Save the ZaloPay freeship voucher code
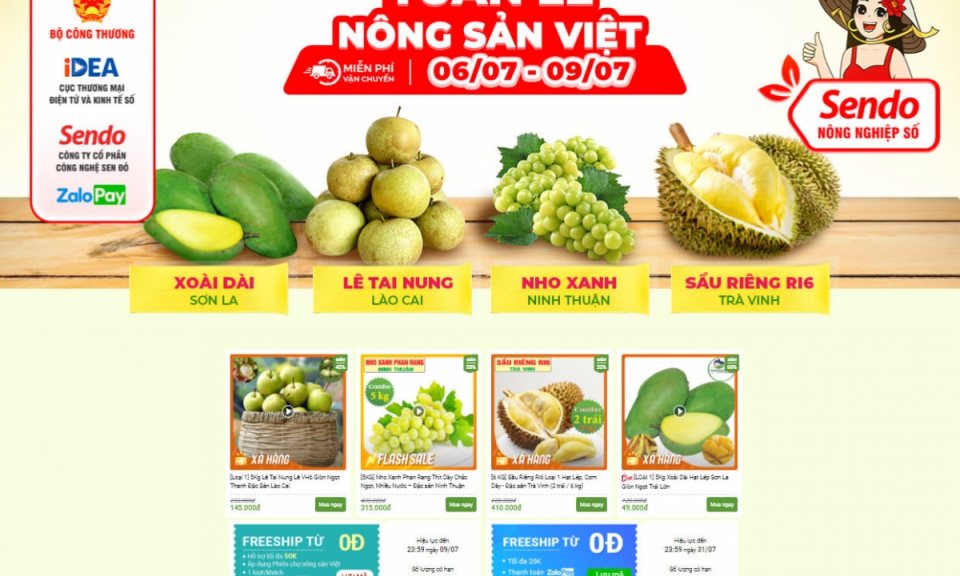Image resolution: width=960 pixels, height=576 pixels. pos(608,572)
